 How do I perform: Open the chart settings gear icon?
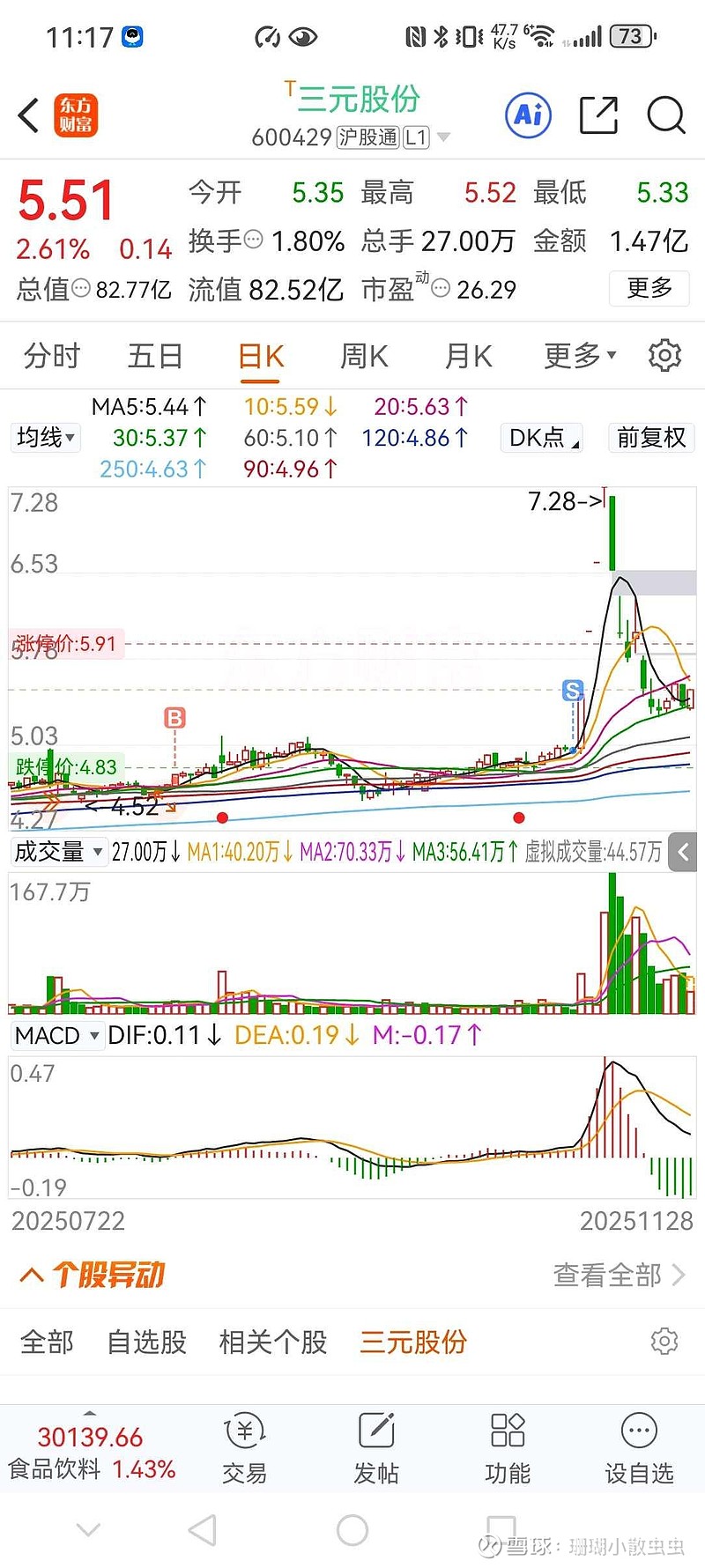point(665,355)
